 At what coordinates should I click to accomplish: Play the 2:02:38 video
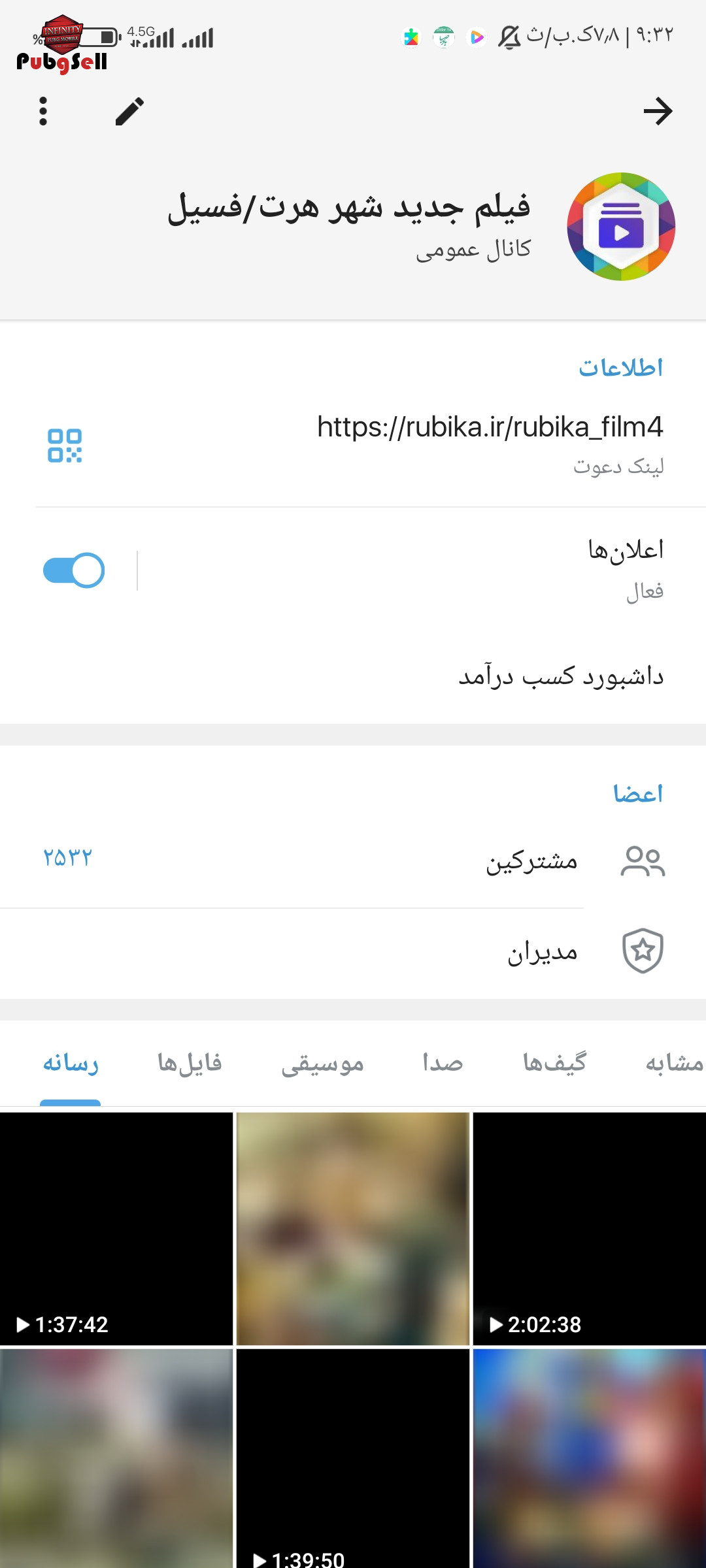point(590,1228)
